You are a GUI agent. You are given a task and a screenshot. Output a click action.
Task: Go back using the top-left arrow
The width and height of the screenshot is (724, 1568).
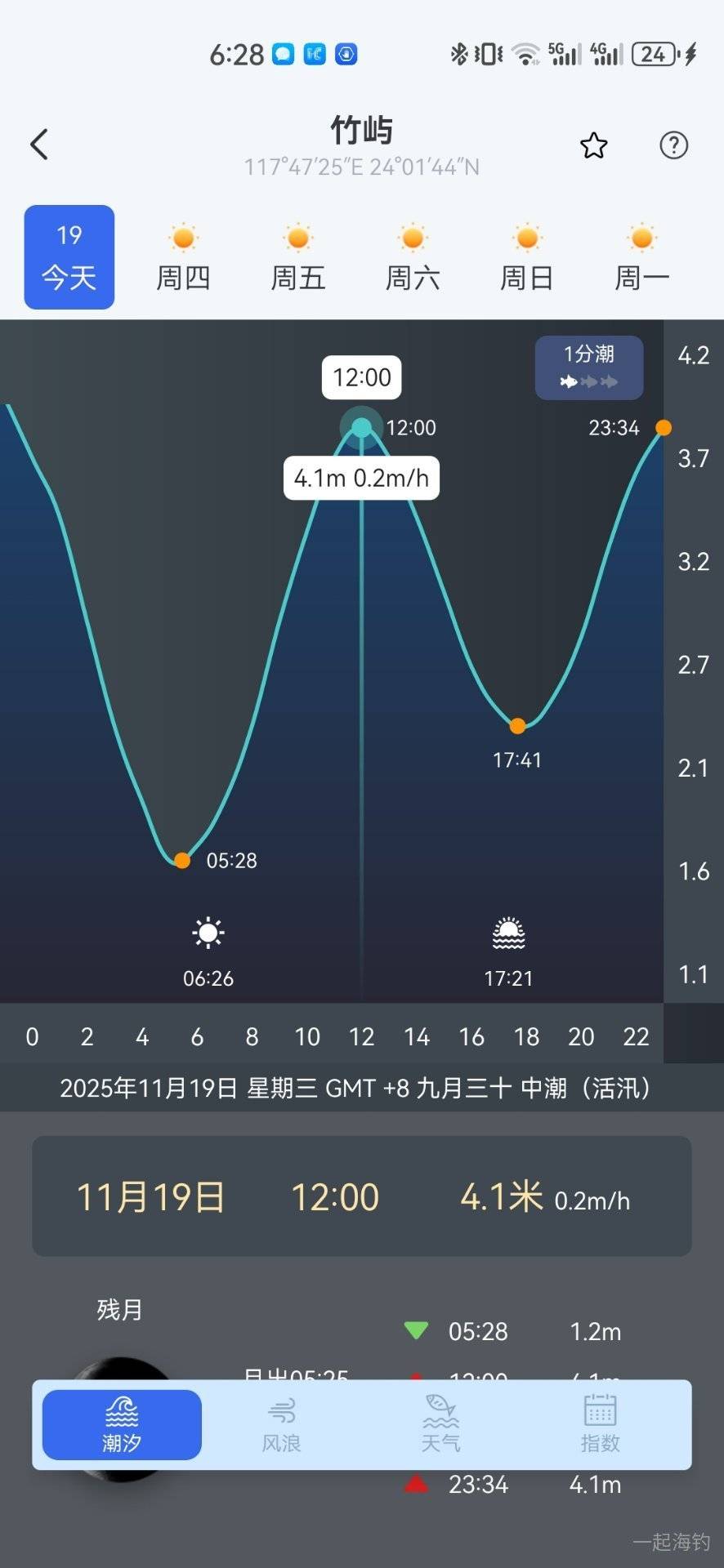tap(39, 145)
